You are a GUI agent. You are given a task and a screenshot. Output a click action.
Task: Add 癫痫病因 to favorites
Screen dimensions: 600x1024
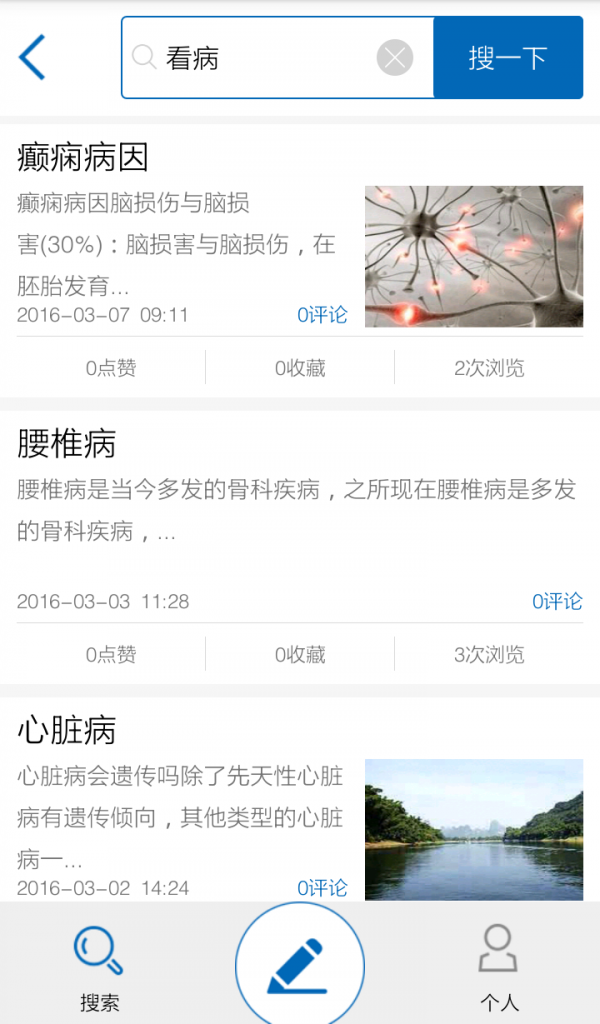[300, 368]
